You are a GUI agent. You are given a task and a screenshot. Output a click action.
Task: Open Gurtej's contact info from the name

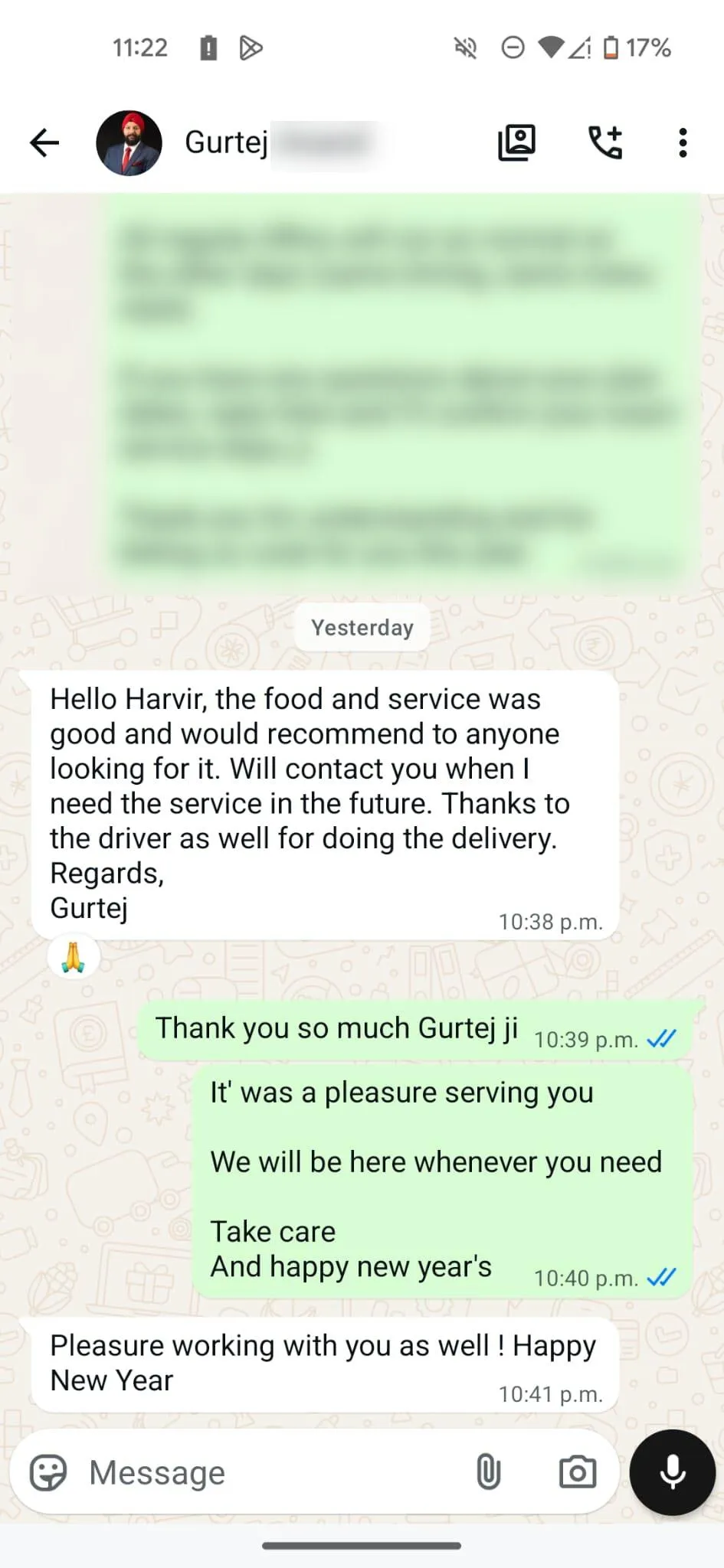(227, 142)
